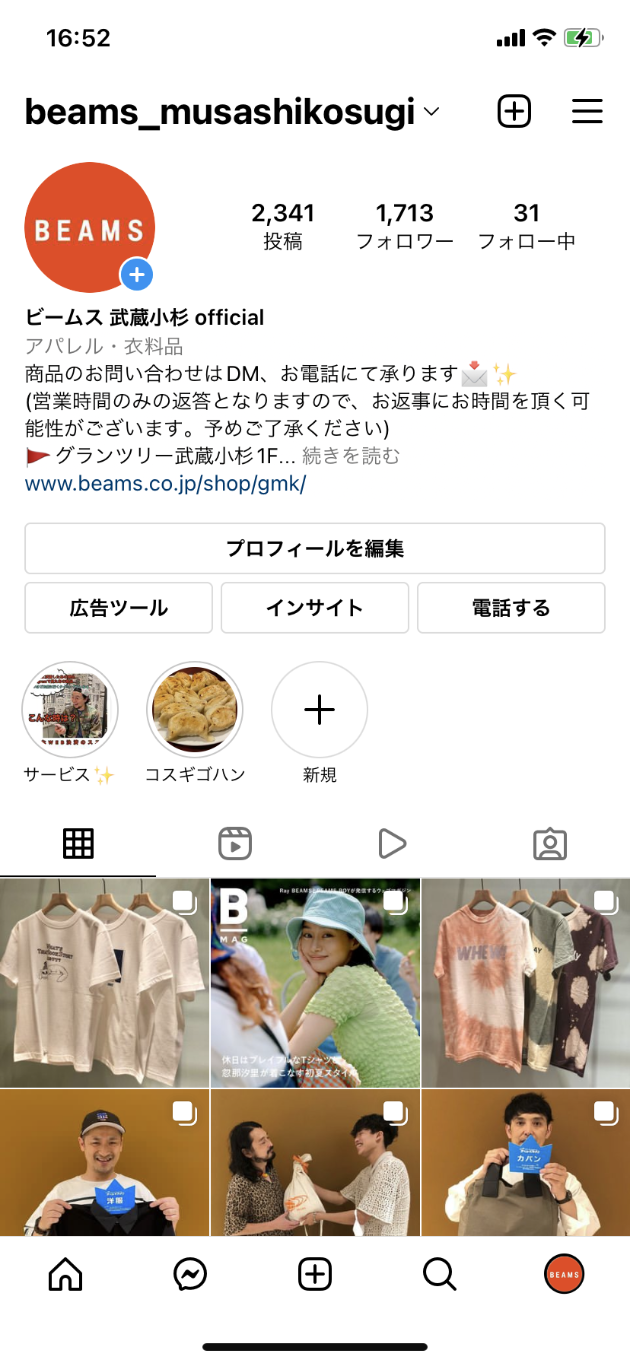Tap 電話する button
This screenshot has width=630, height=1363.
[x=511, y=608]
